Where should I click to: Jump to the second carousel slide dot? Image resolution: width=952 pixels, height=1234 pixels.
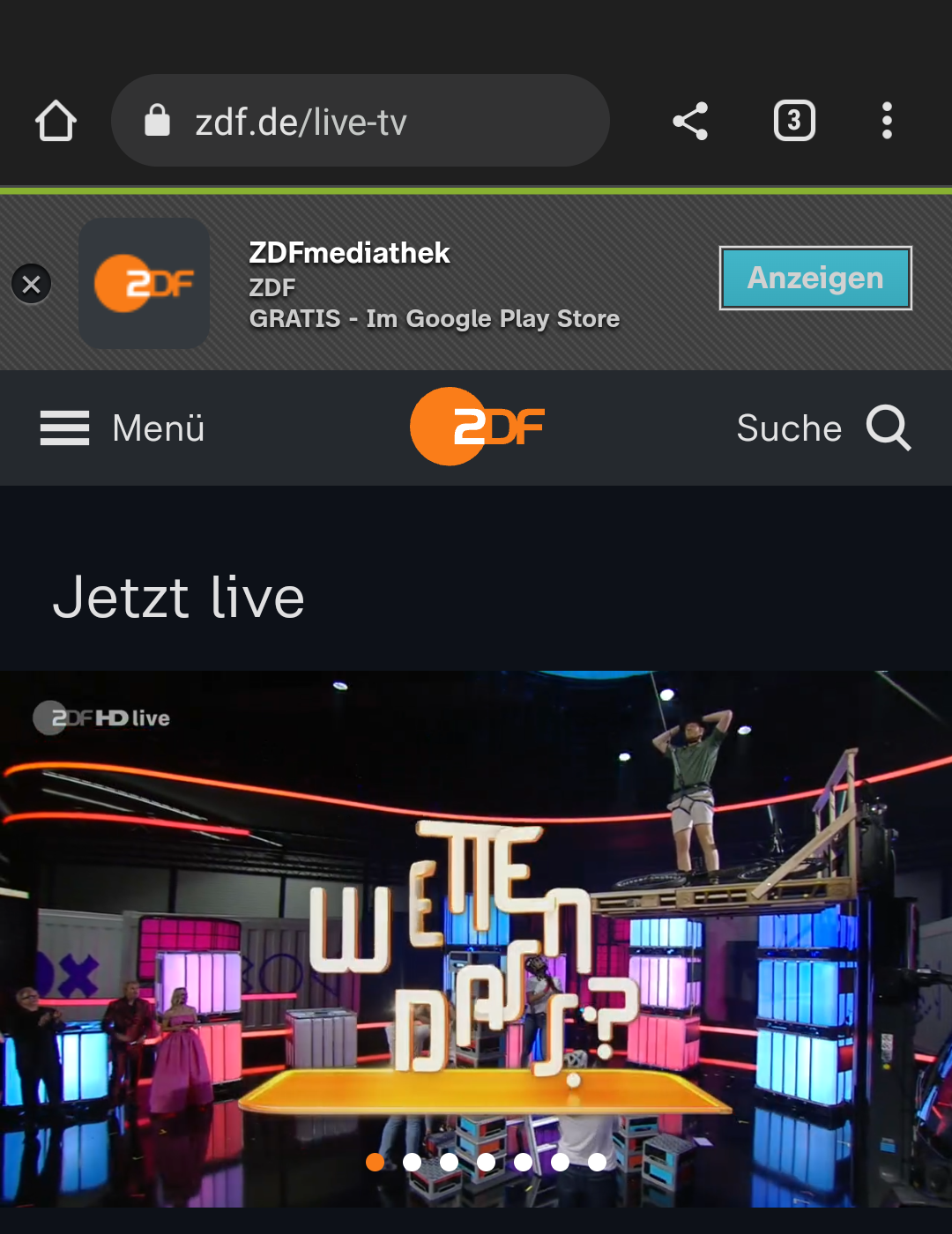(x=412, y=1162)
